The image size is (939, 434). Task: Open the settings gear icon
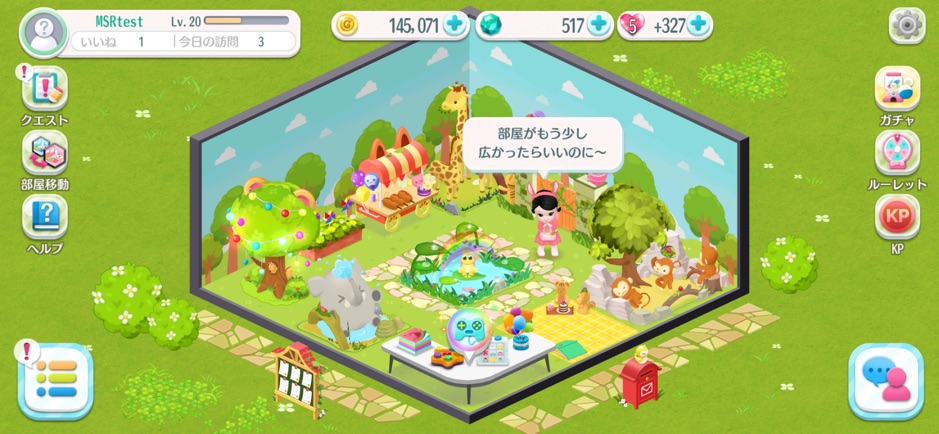(x=906, y=25)
